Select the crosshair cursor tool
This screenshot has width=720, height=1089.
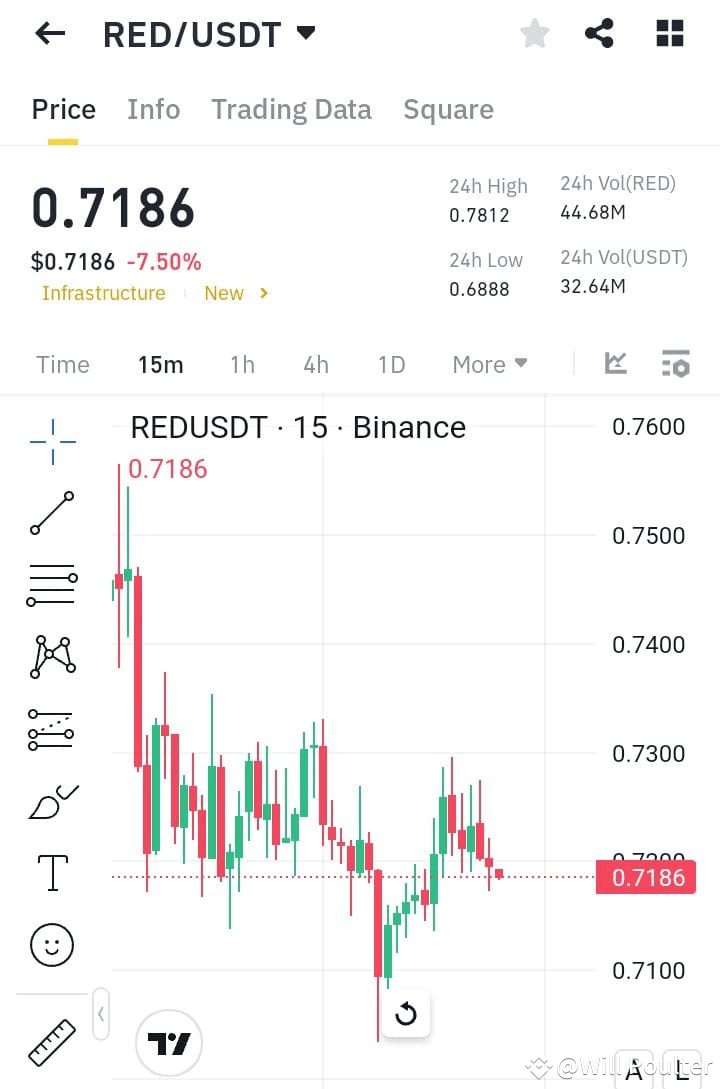pos(52,440)
